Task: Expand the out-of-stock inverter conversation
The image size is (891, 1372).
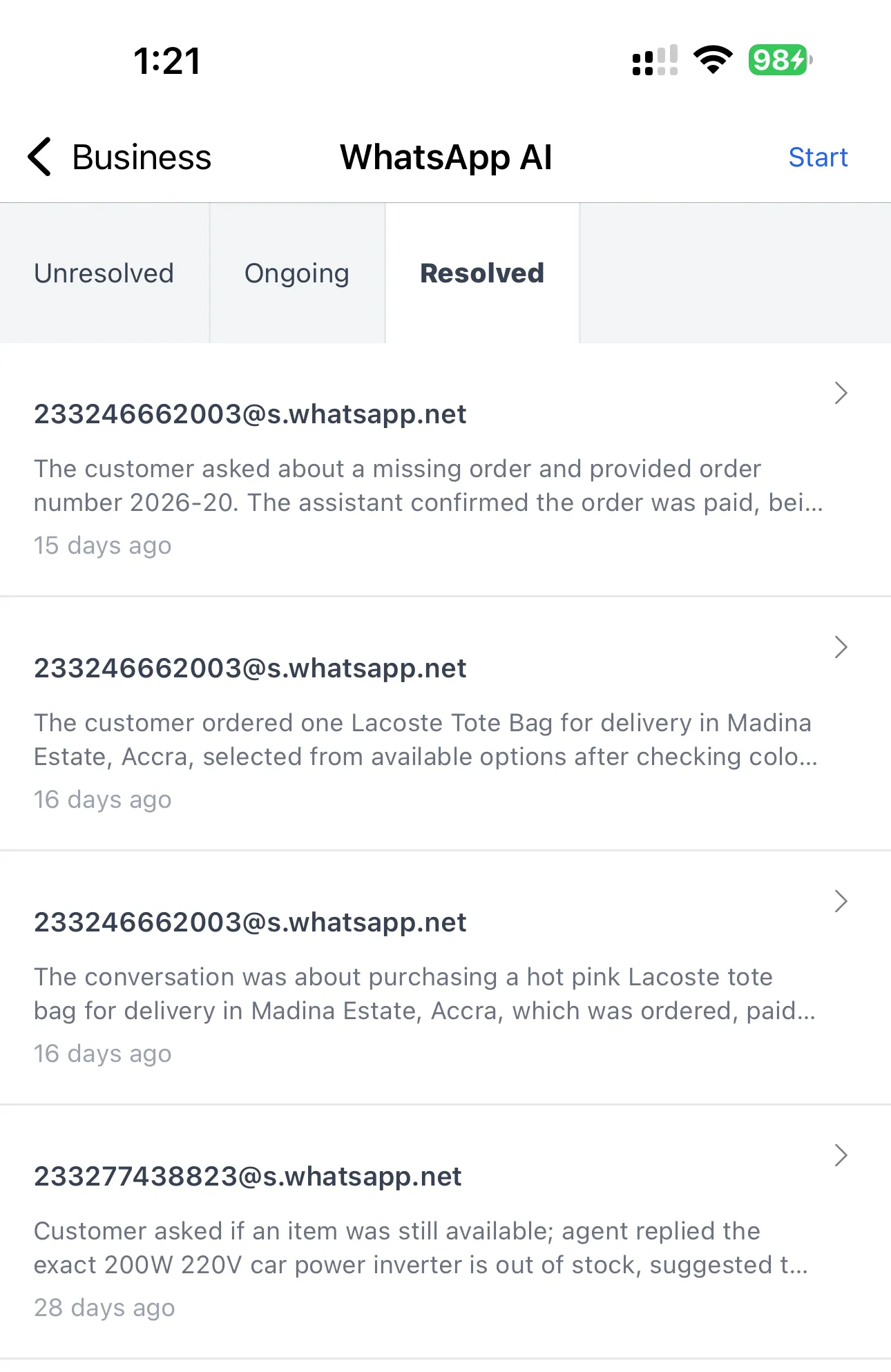Action: coord(414,1243)
